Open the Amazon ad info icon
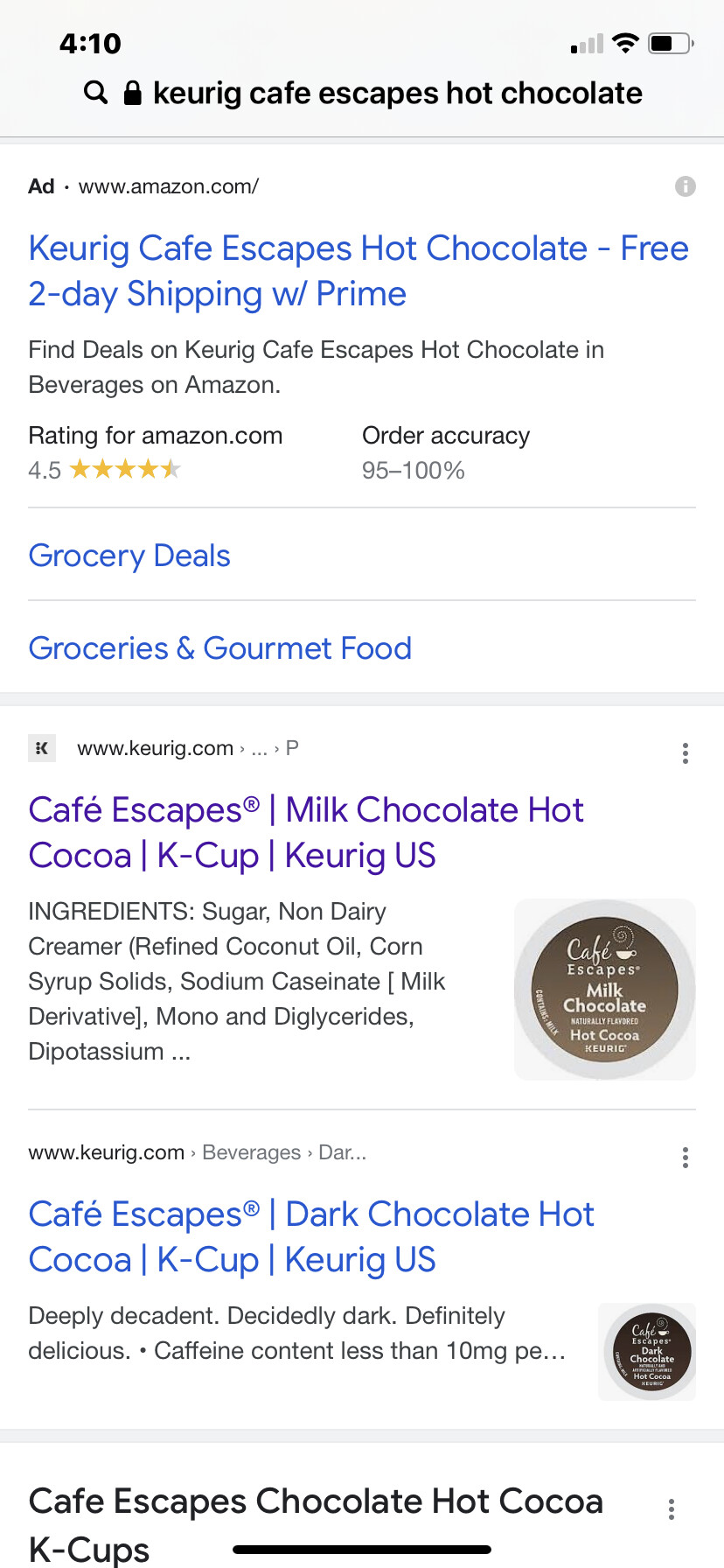Screen dimensions: 724x1568 686,186
